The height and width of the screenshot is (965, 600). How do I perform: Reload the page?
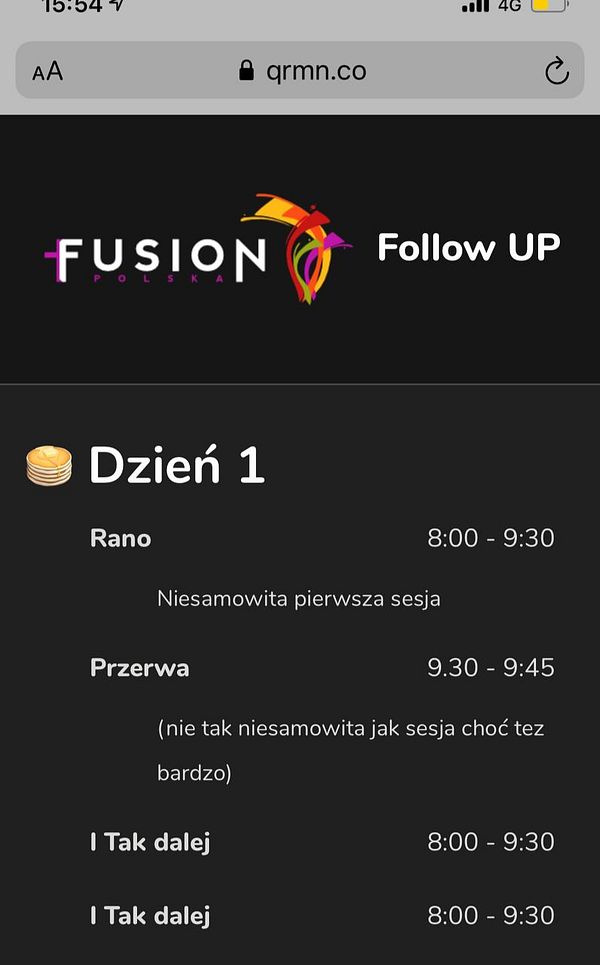(x=556, y=71)
